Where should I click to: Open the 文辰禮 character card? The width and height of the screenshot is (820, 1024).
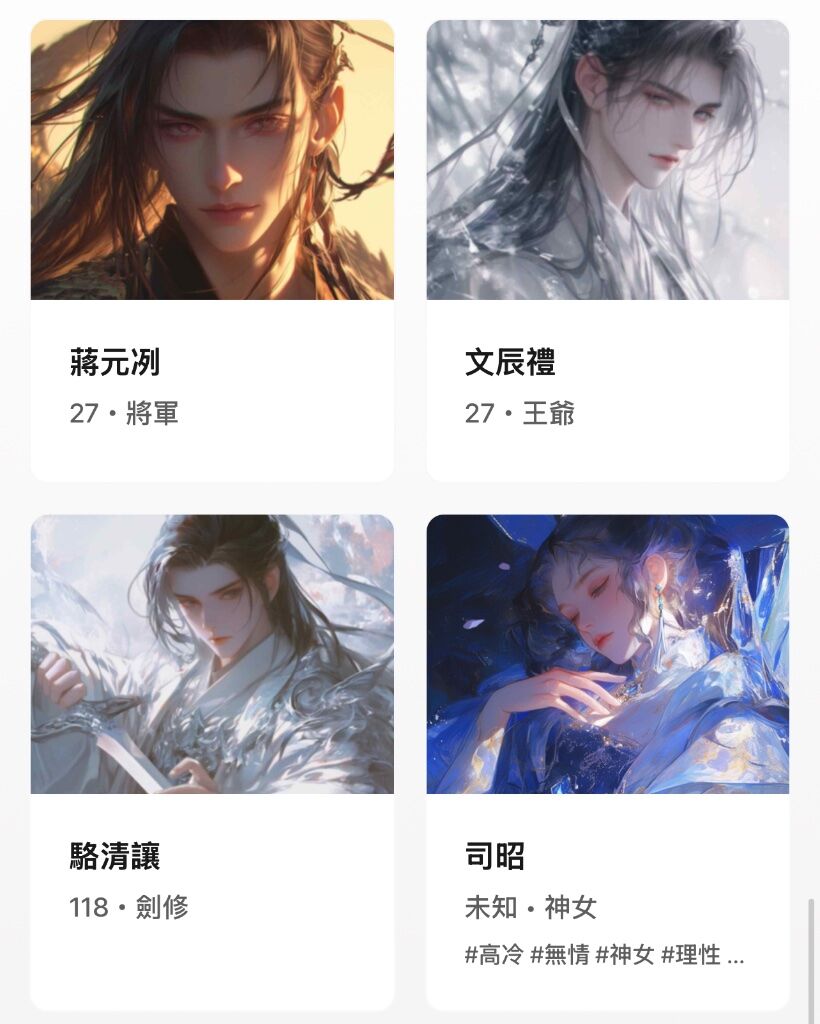pos(608,250)
